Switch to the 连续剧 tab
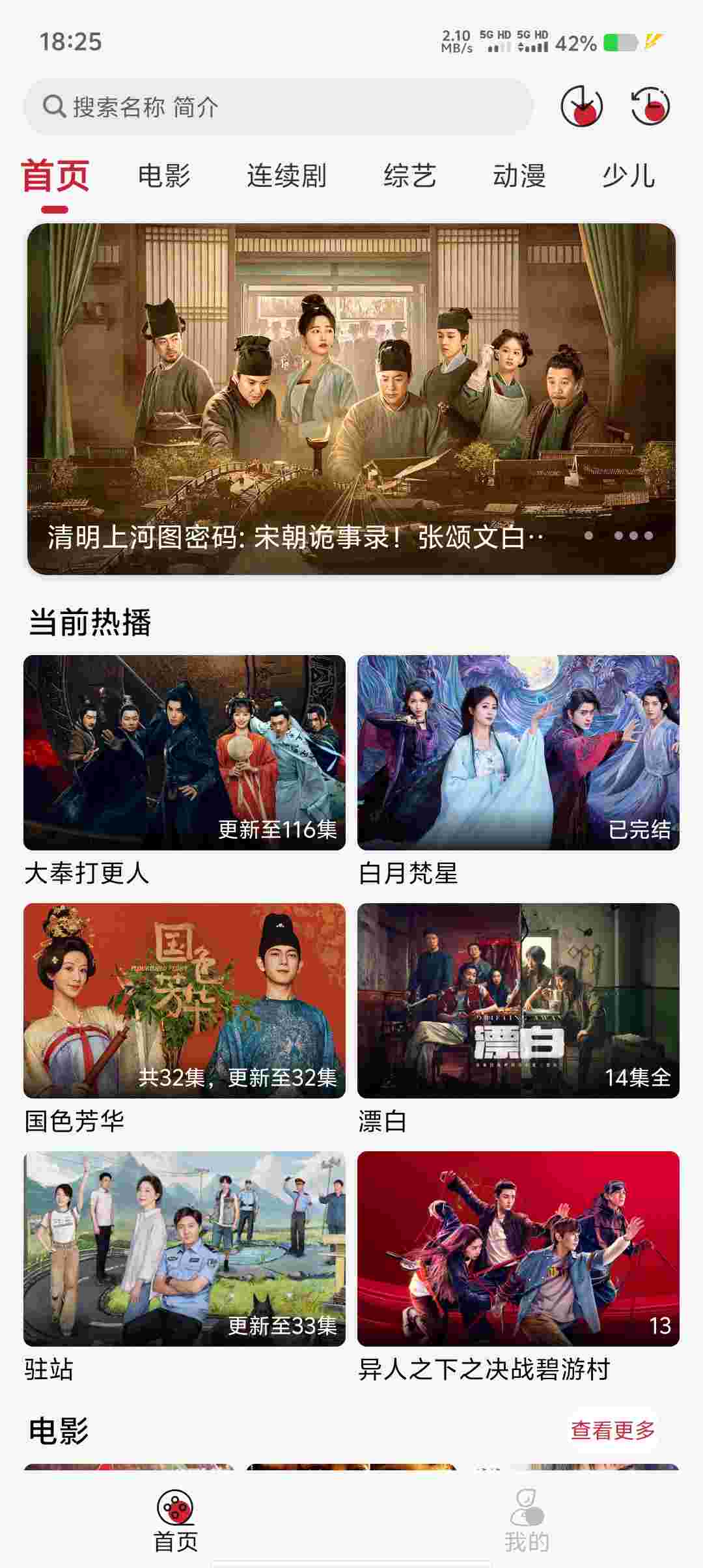 (286, 176)
